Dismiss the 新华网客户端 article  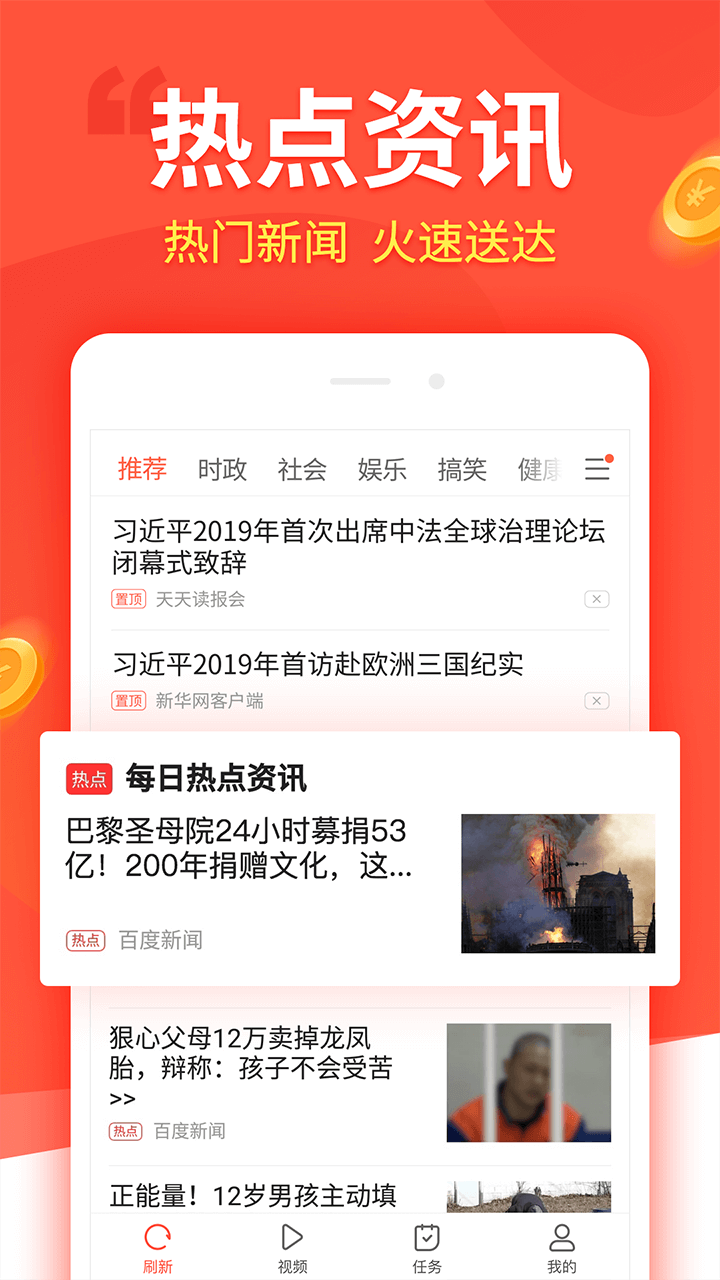point(596,701)
